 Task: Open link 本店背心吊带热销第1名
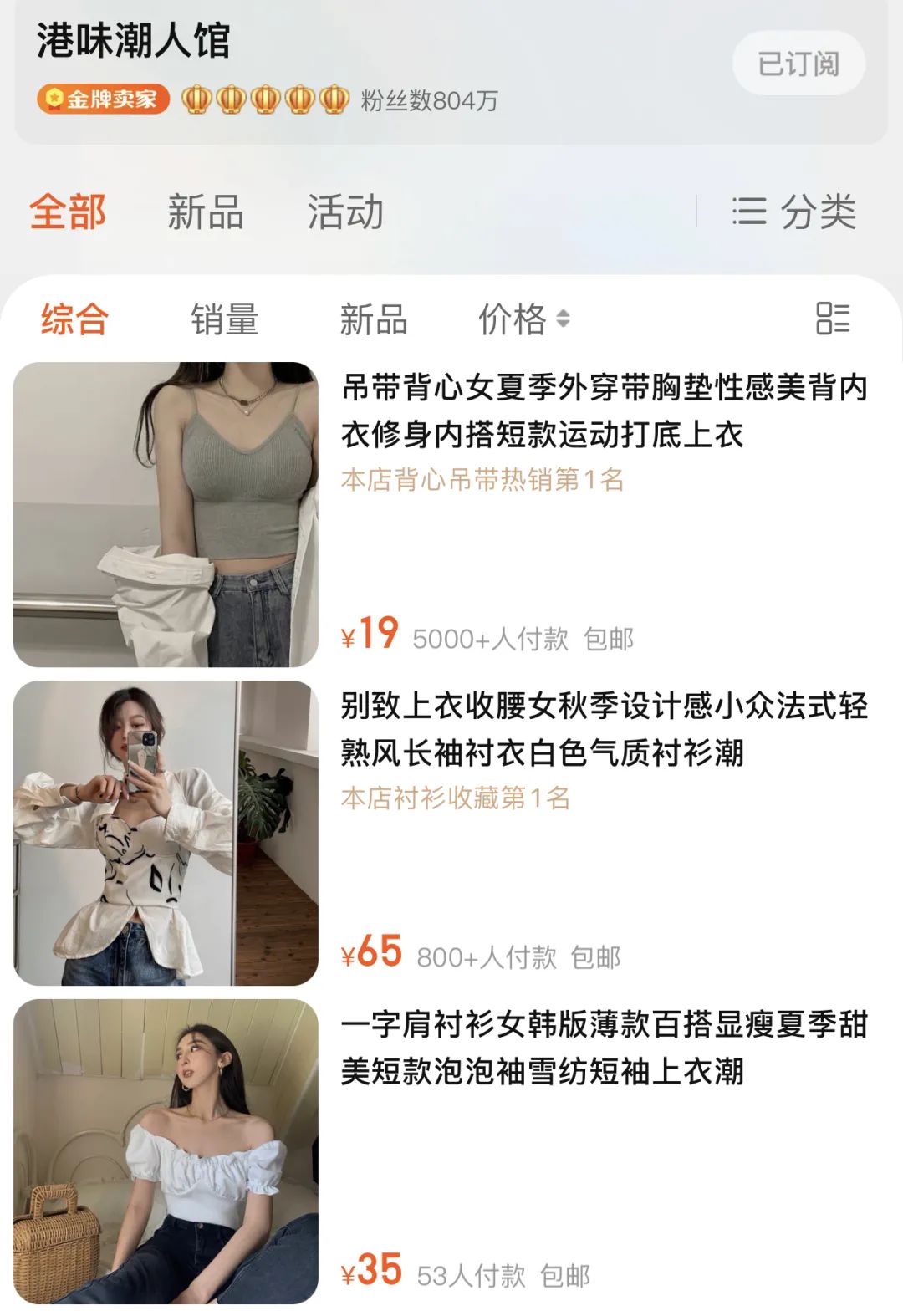click(x=483, y=477)
